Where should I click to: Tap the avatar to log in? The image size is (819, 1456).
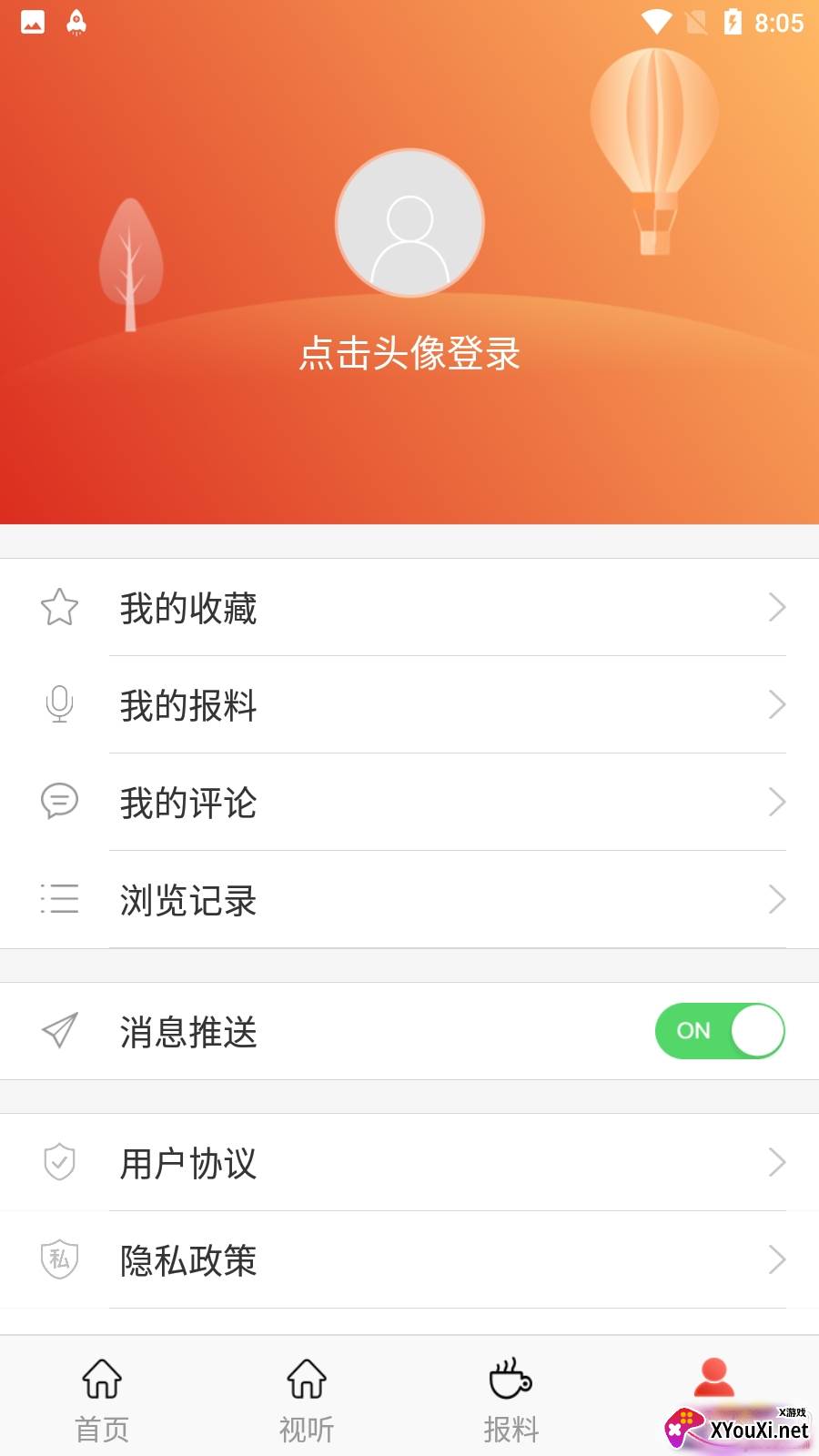409,223
